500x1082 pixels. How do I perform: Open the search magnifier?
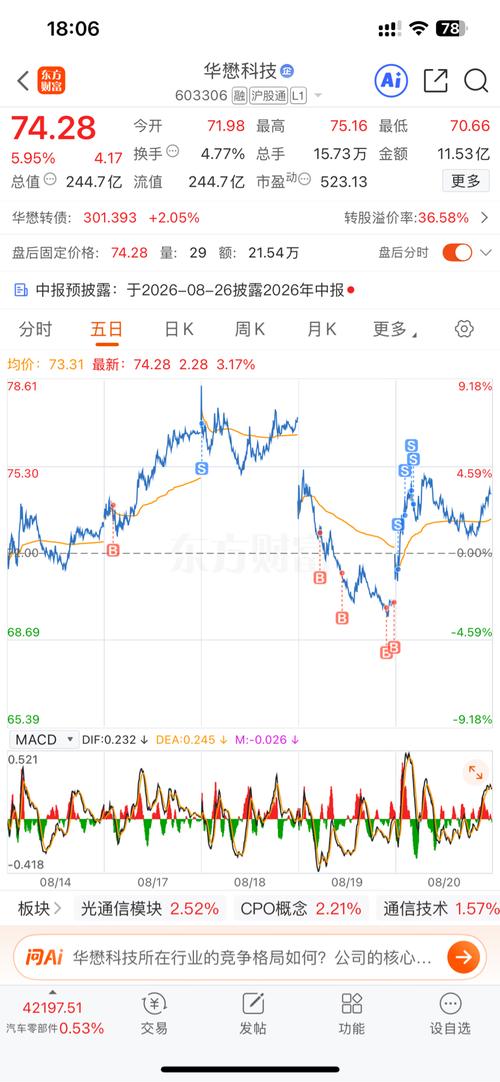[476, 81]
